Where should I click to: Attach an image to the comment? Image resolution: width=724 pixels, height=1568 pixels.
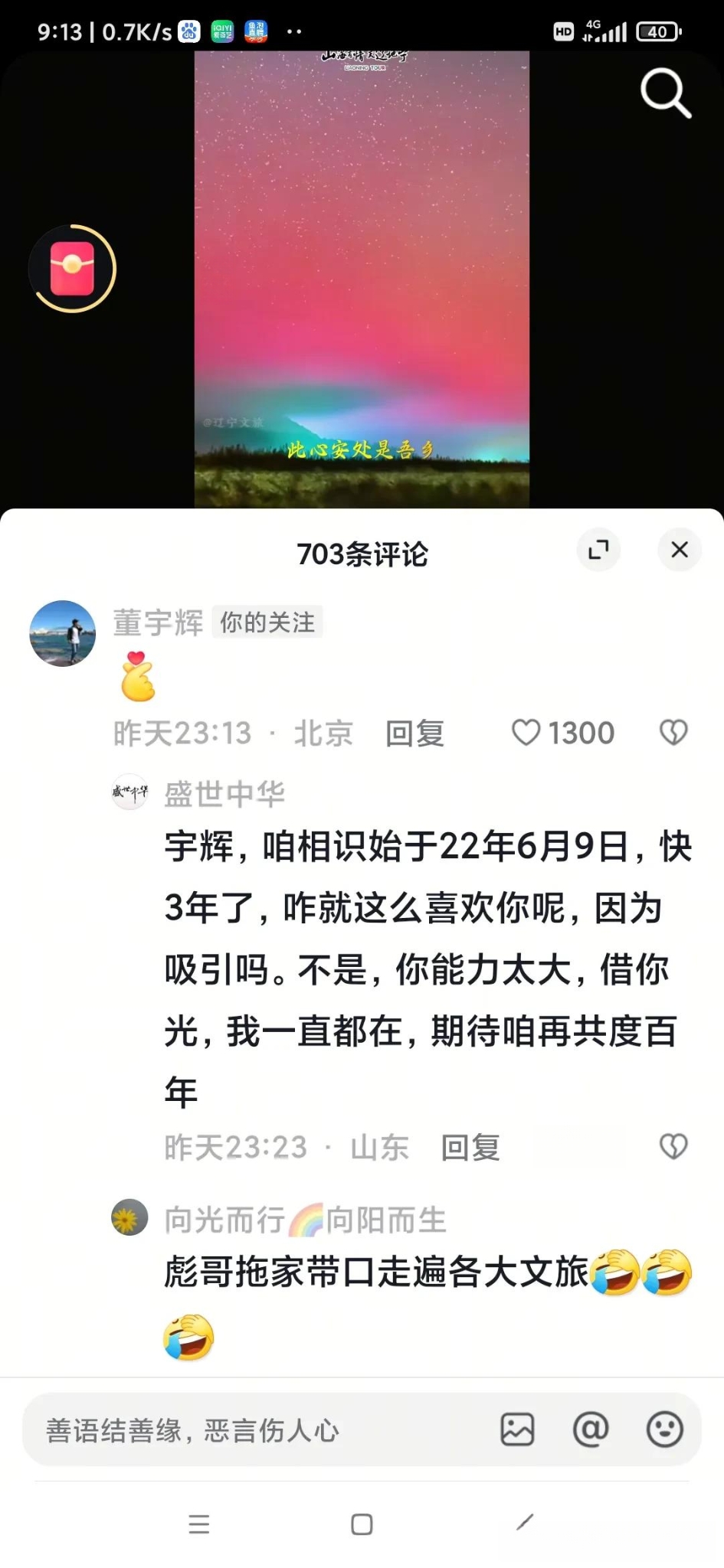(517, 1429)
